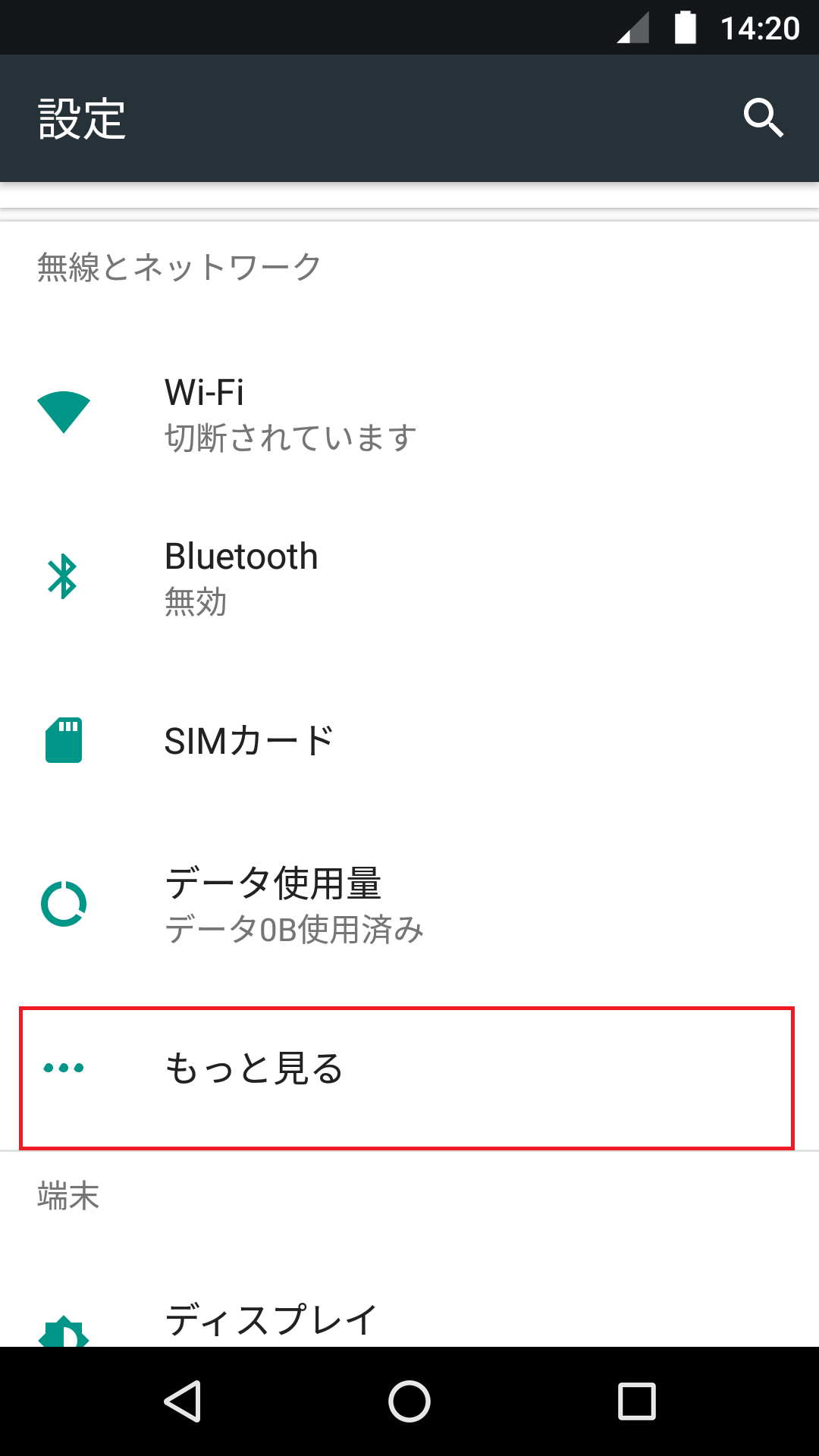Open Bluetooth settings
The height and width of the screenshot is (1456, 819).
pos(409,577)
